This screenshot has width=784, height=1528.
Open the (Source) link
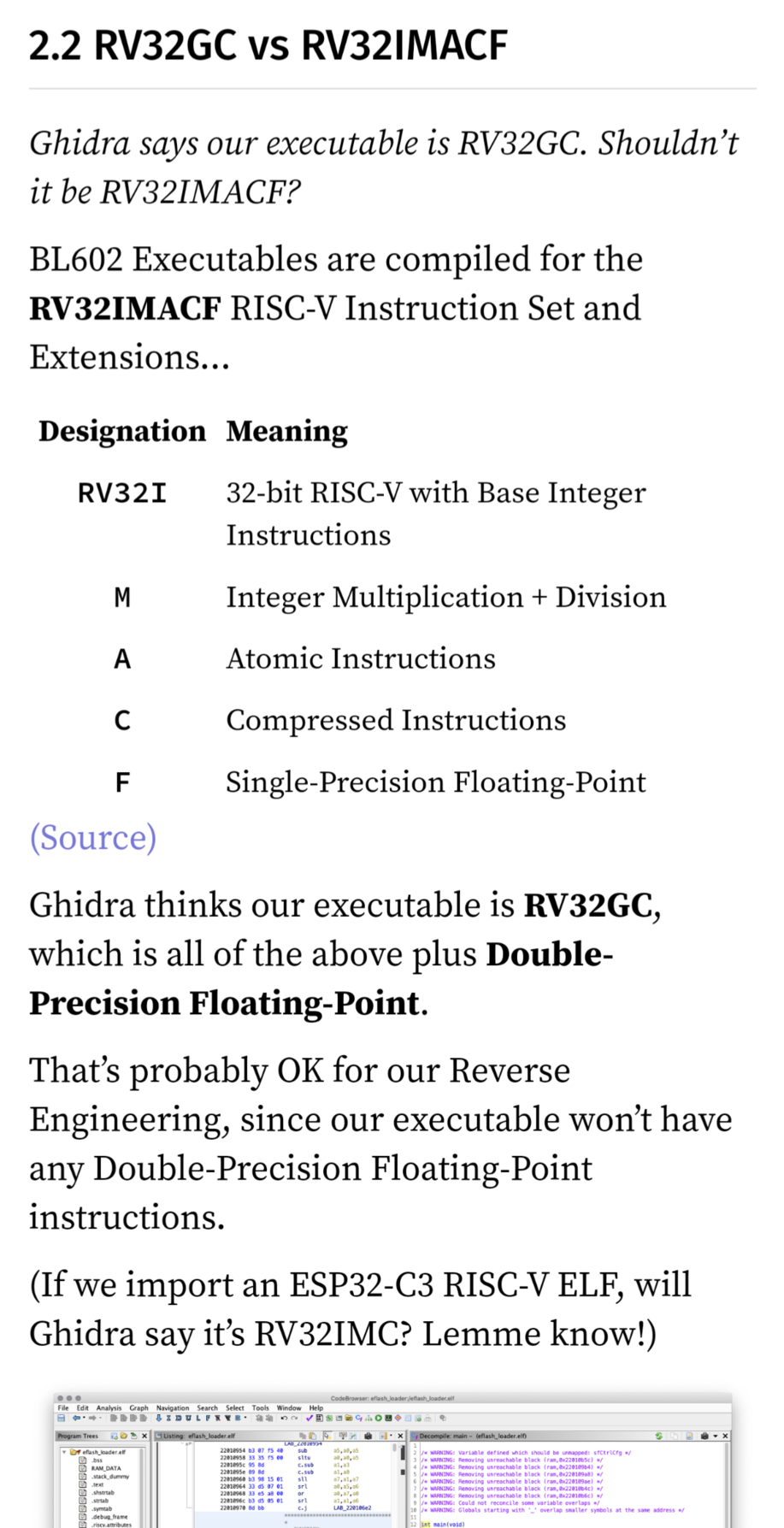click(x=93, y=838)
